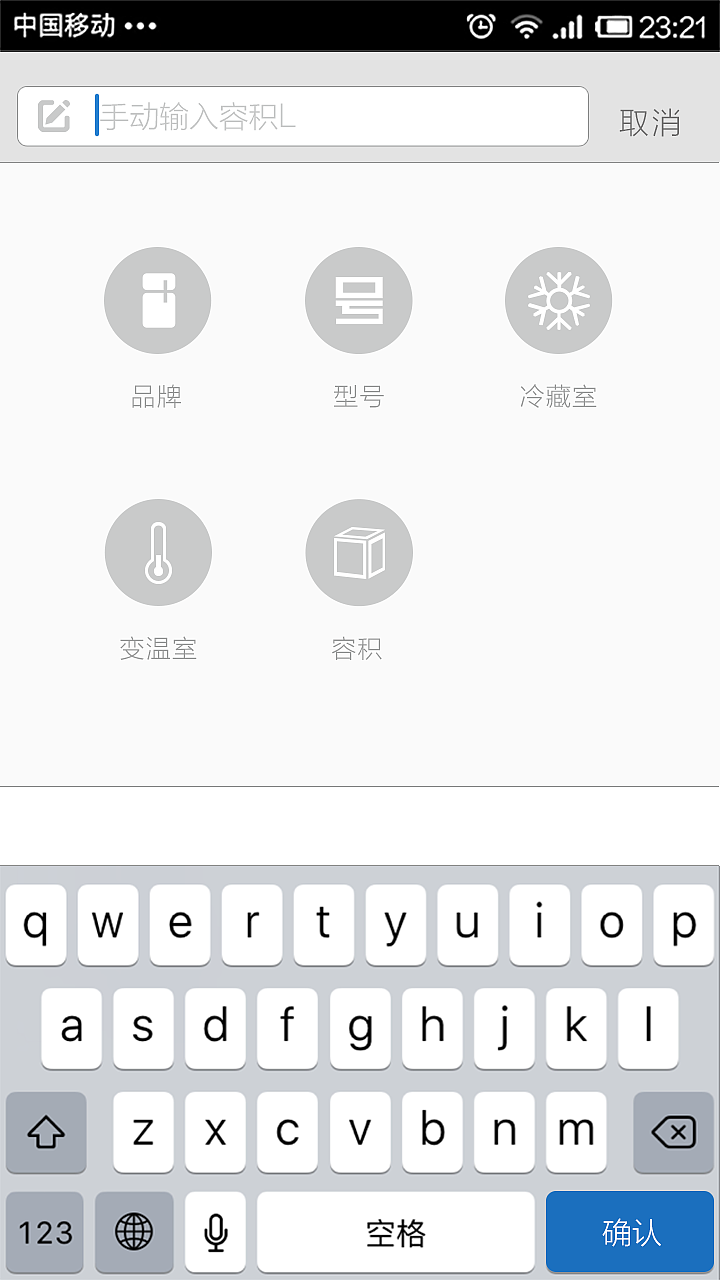The height and width of the screenshot is (1280, 720).
Task: Select the 品牌 brand fridge icon
Action: (x=157, y=300)
